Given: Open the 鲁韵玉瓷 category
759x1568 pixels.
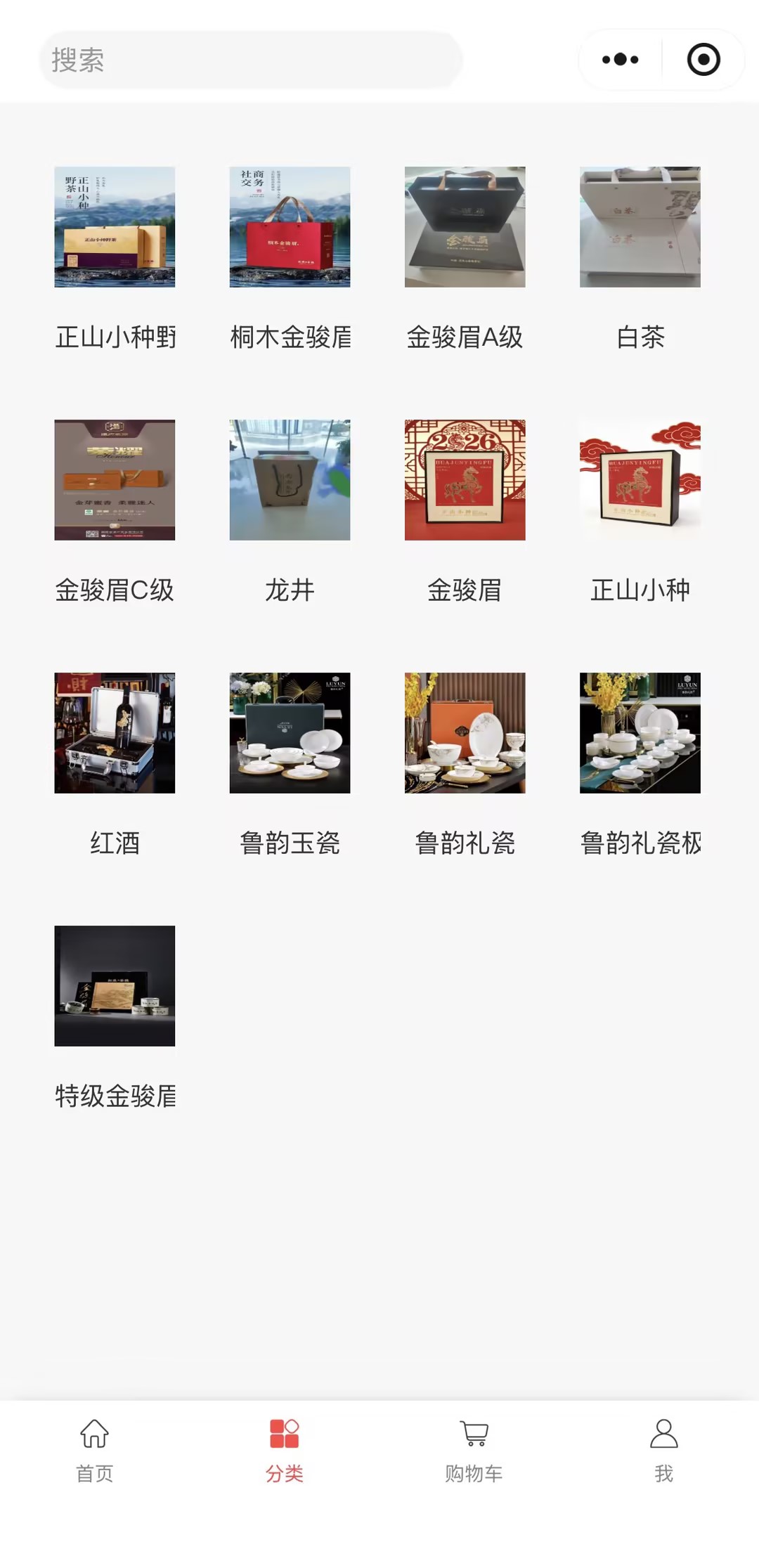Looking at the screenshot, I should coord(290,733).
